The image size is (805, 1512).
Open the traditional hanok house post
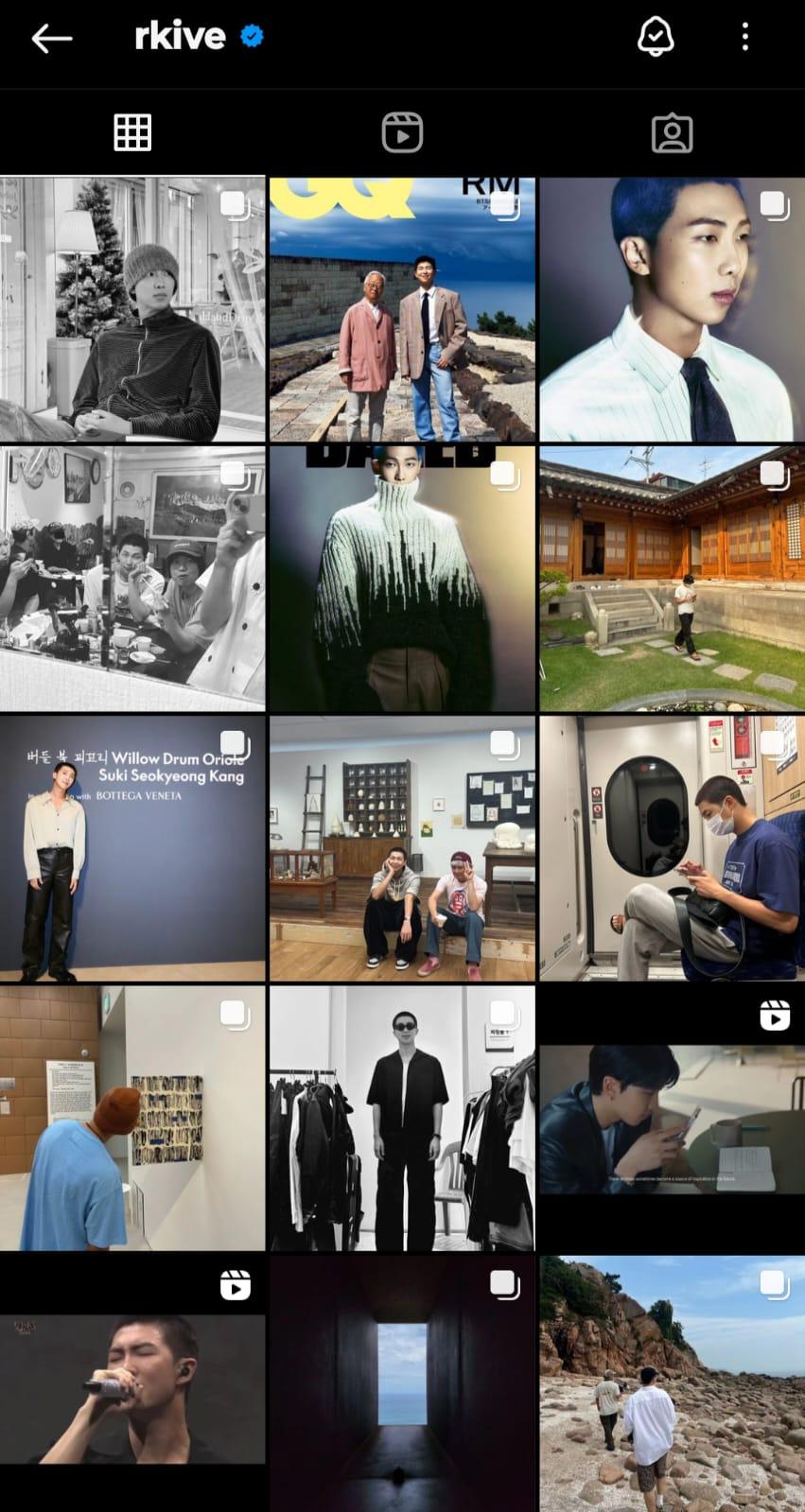(672, 579)
